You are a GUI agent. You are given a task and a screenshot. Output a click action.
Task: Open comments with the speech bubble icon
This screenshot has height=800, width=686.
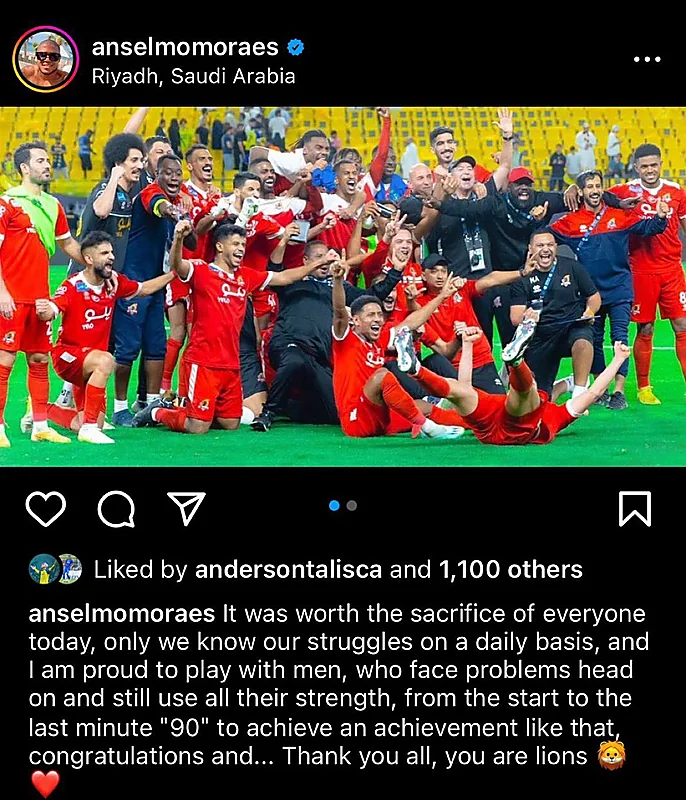pos(116,509)
